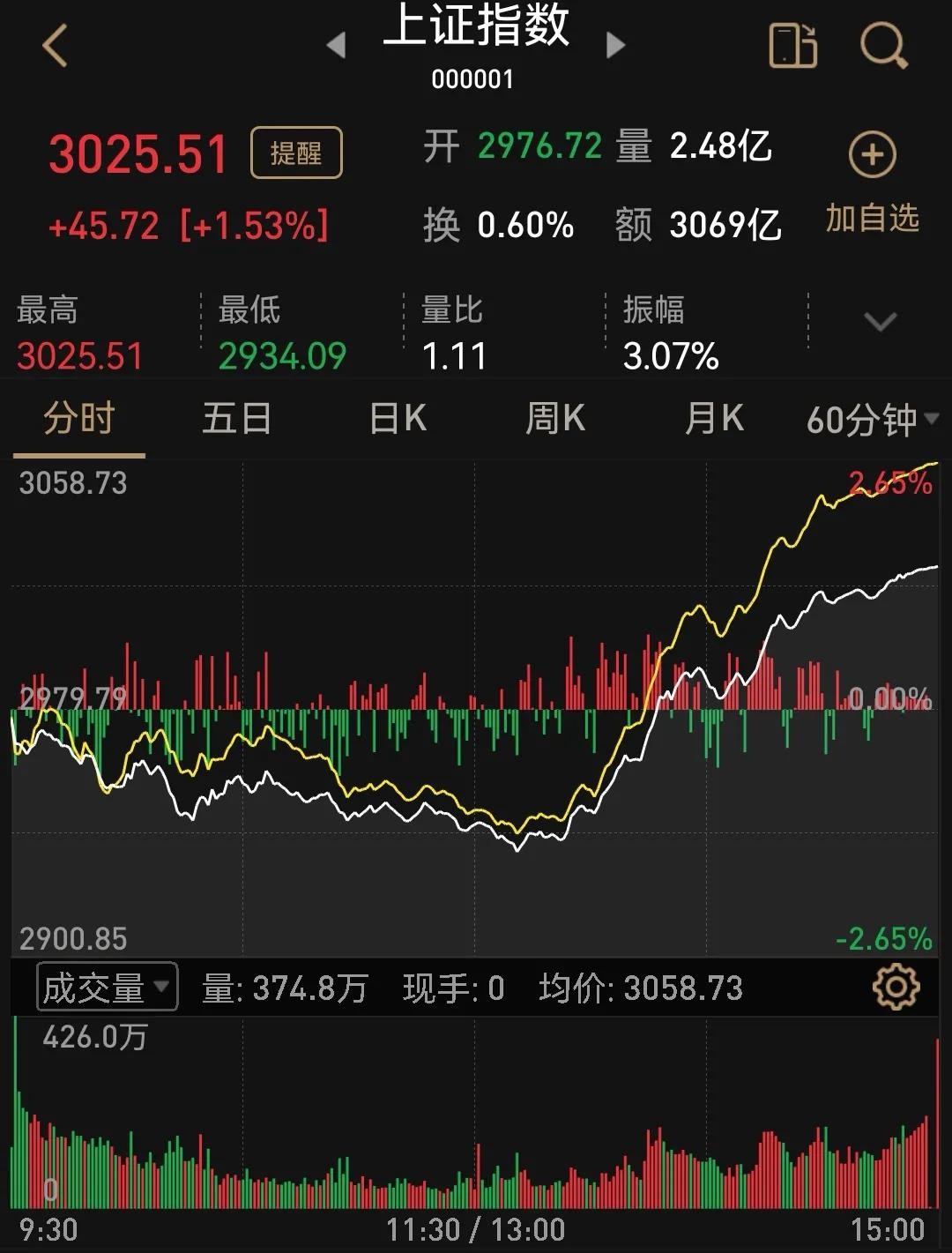952x1253 pixels.
Task: Expand more quote details chevron
Action: pos(880,322)
